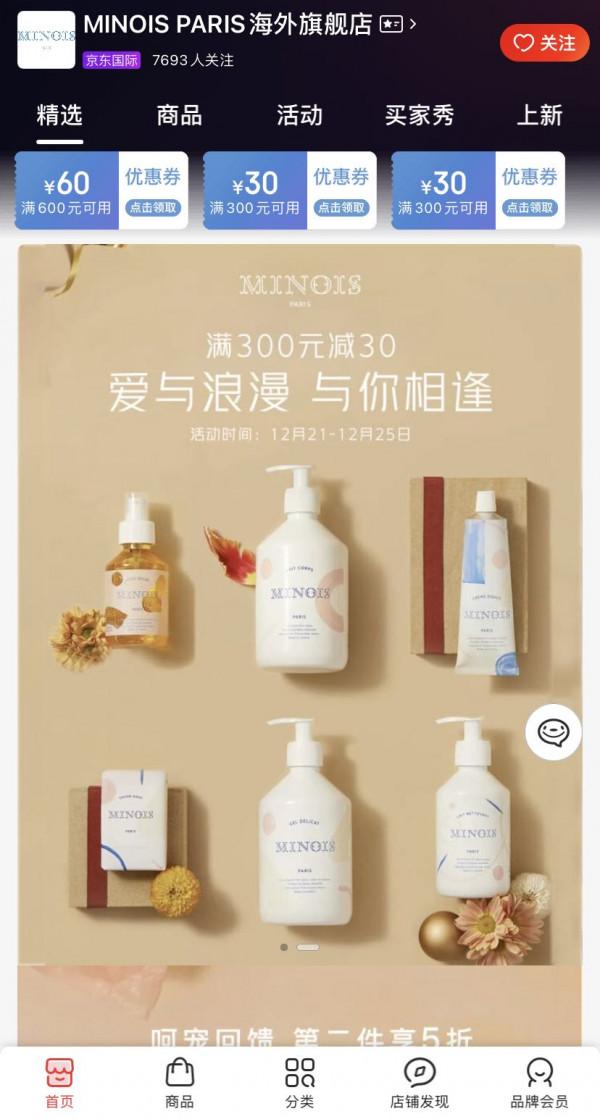Viewport: 600px width, 1119px height.
Task: Open the 买家秀 tab
Action: tap(419, 116)
